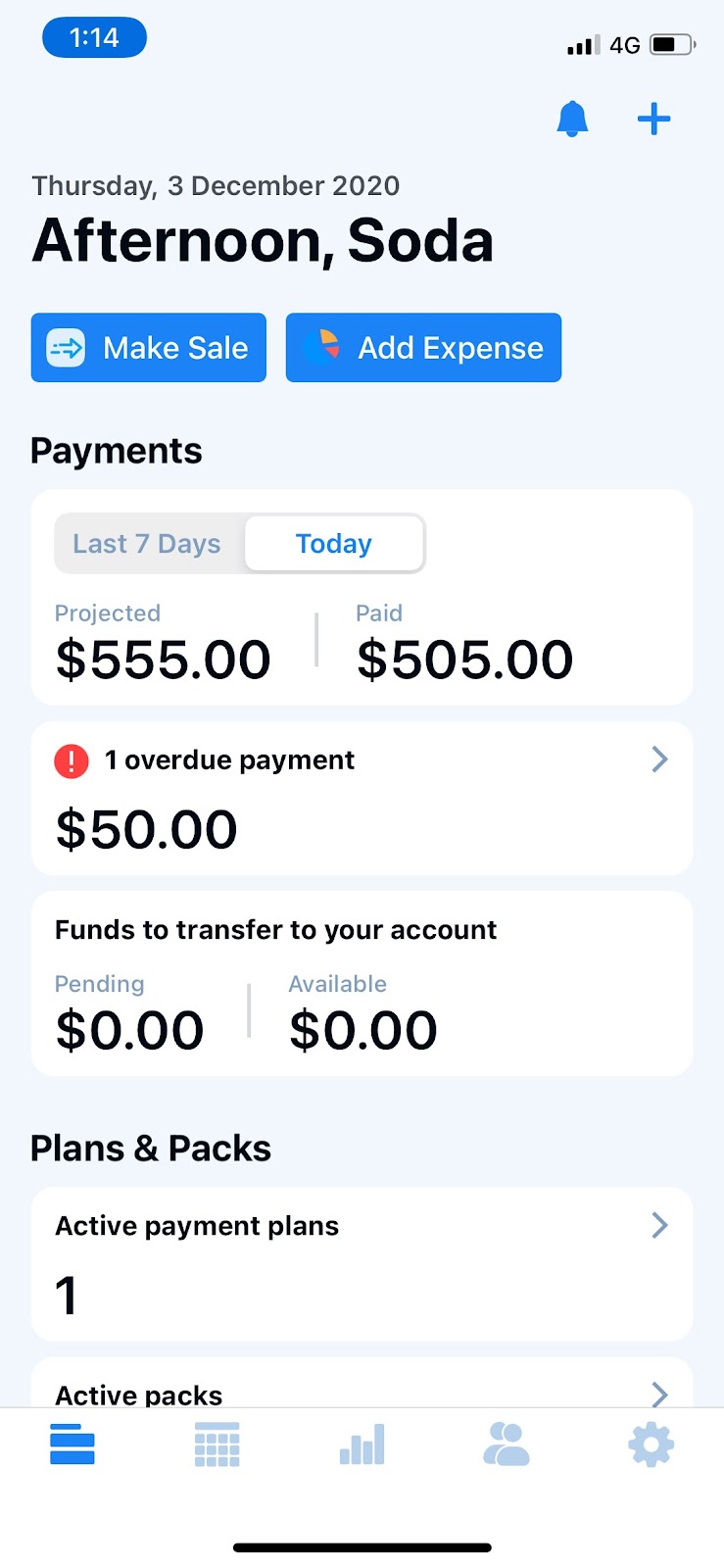The width and height of the screenshot is (724, 1568).
Task: Tap the plus icon to add new
Action: point(653,120)
